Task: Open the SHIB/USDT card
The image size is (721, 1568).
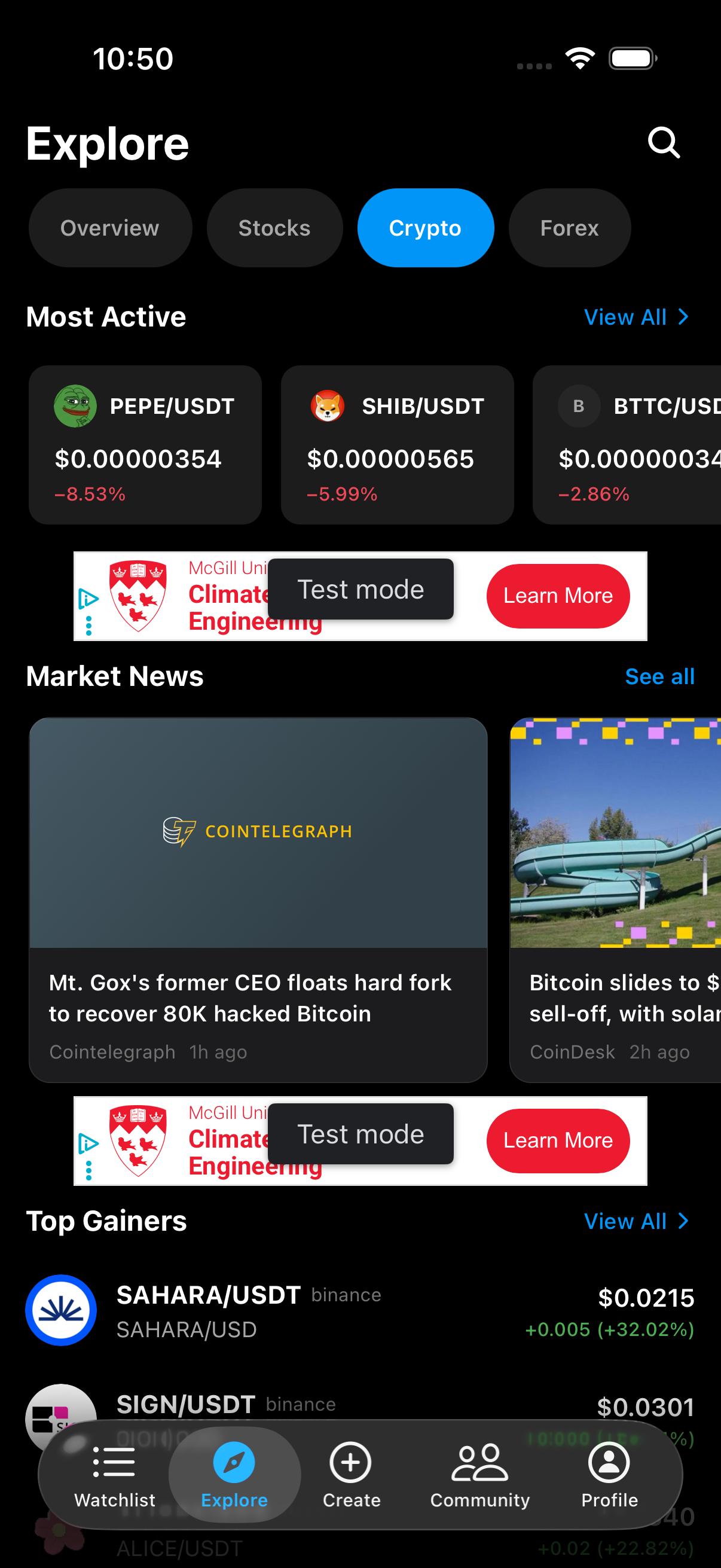Action: [398, 444]
